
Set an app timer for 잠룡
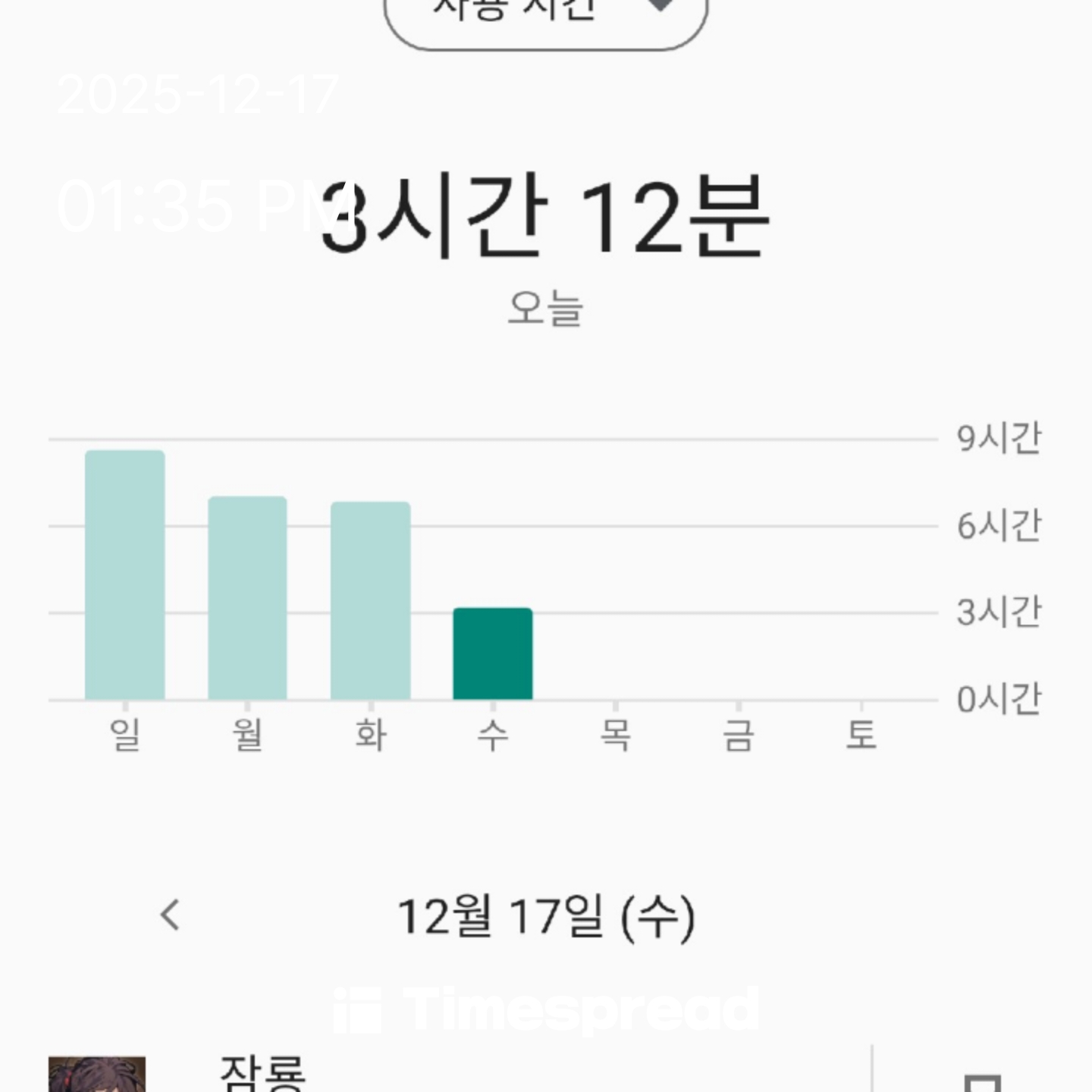[981, 1081]
